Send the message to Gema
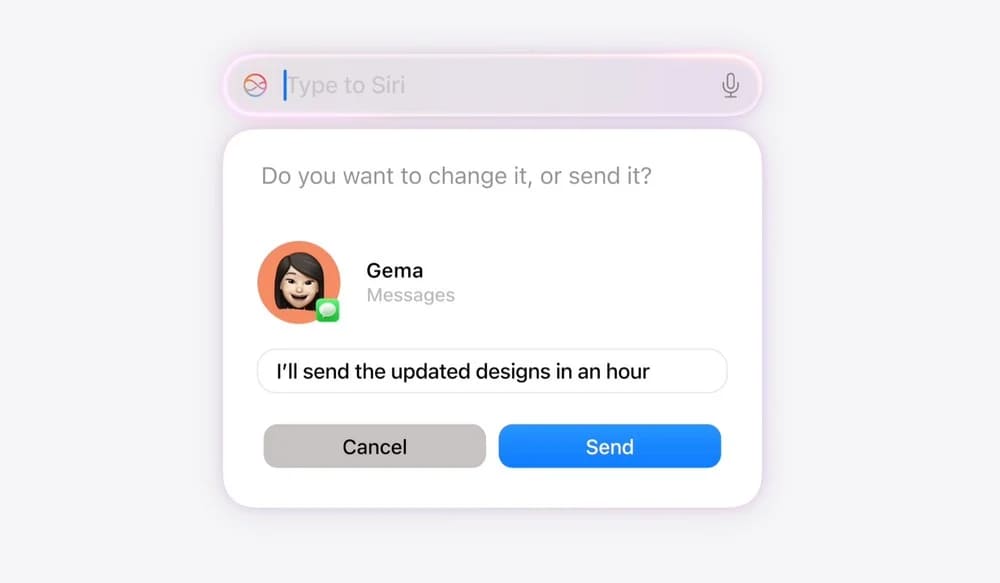 pyautogui.click(x=609, y=446)
